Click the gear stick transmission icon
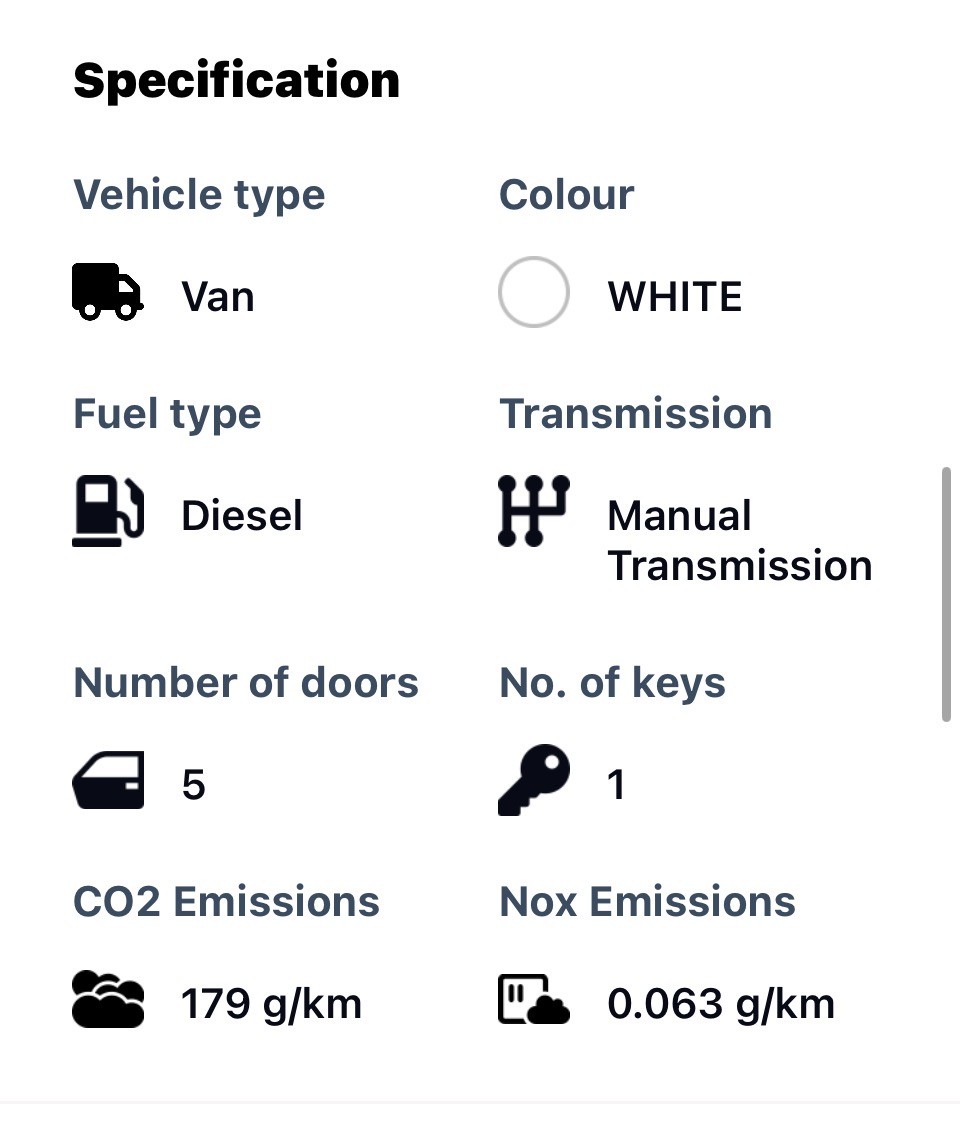960x1147 pixels. tap(533, 510)
